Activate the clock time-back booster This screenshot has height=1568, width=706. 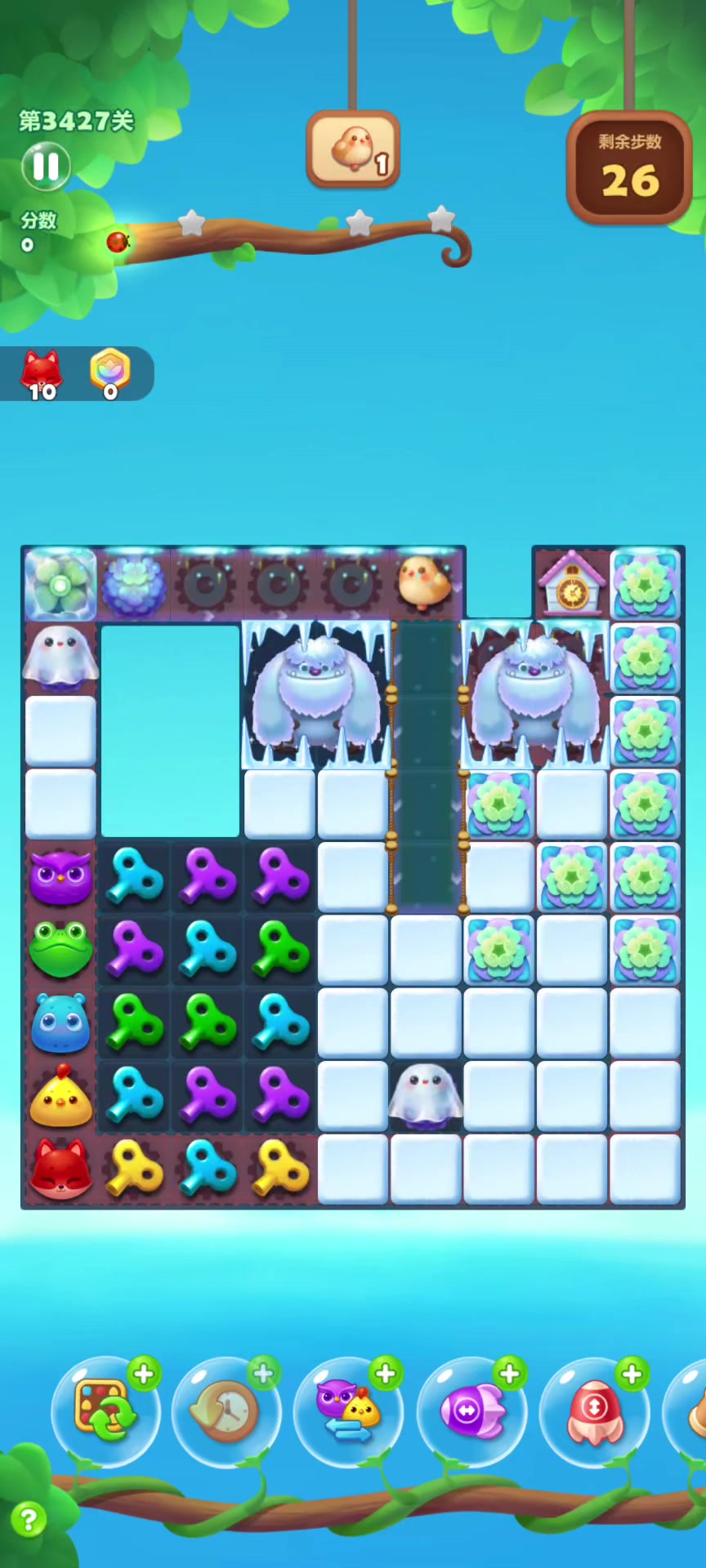tap(226, 1411)
